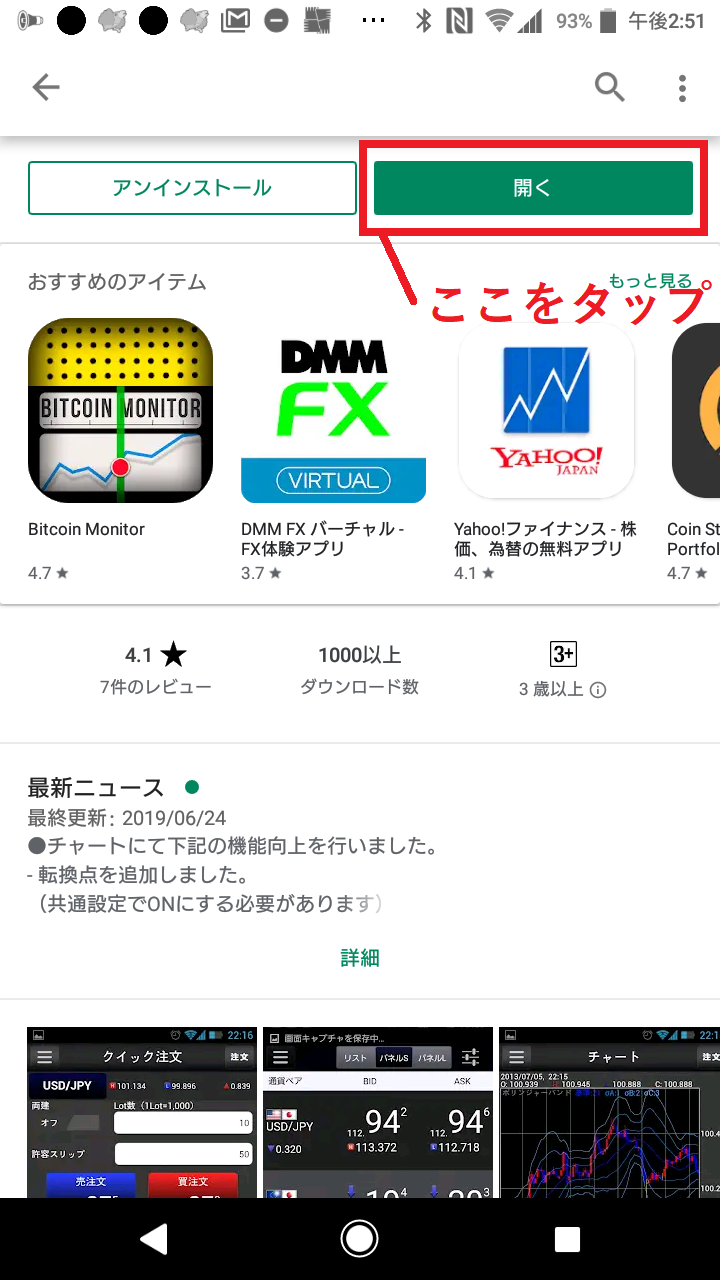The width and height of the screenshot is (720, 1280).
Task: View the USD/JPY rate panel screenshot
Action: coord(378,1112)
